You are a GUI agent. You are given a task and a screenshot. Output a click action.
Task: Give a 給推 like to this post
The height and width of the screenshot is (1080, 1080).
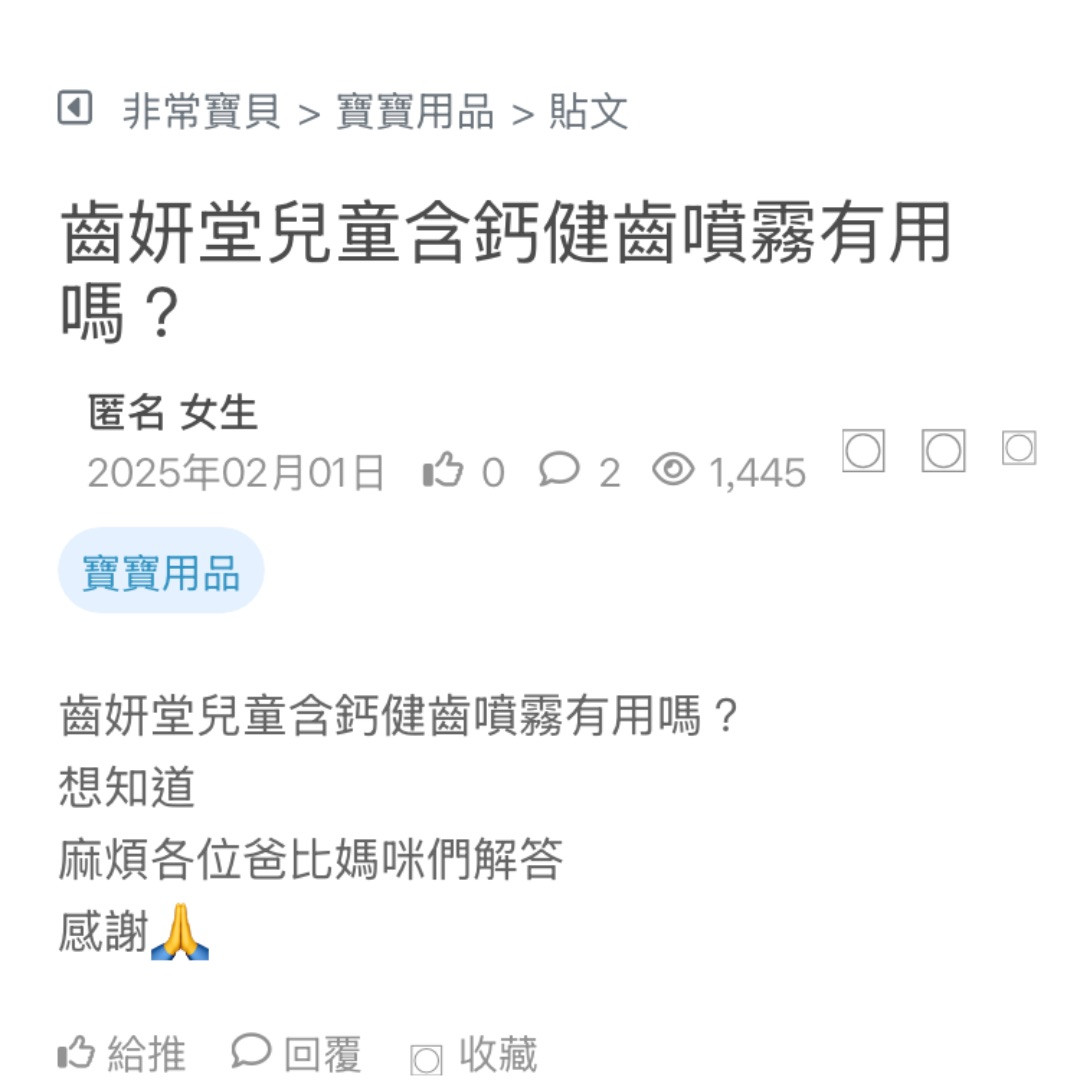122,1054
